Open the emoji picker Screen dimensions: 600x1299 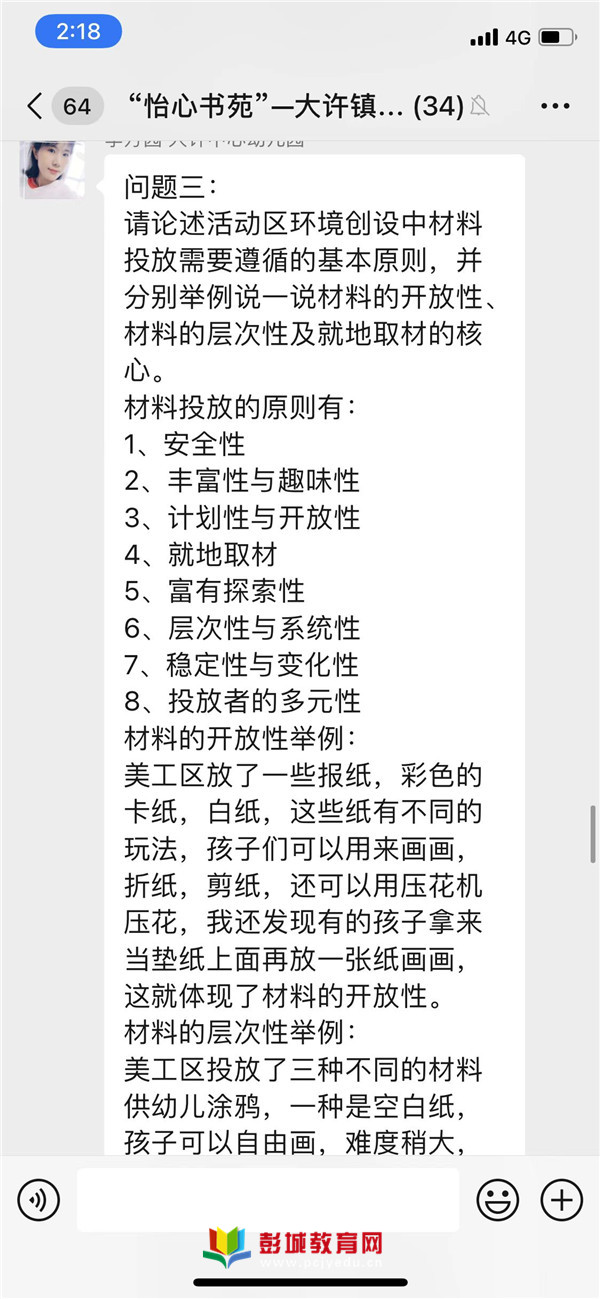pos(497,1199)
